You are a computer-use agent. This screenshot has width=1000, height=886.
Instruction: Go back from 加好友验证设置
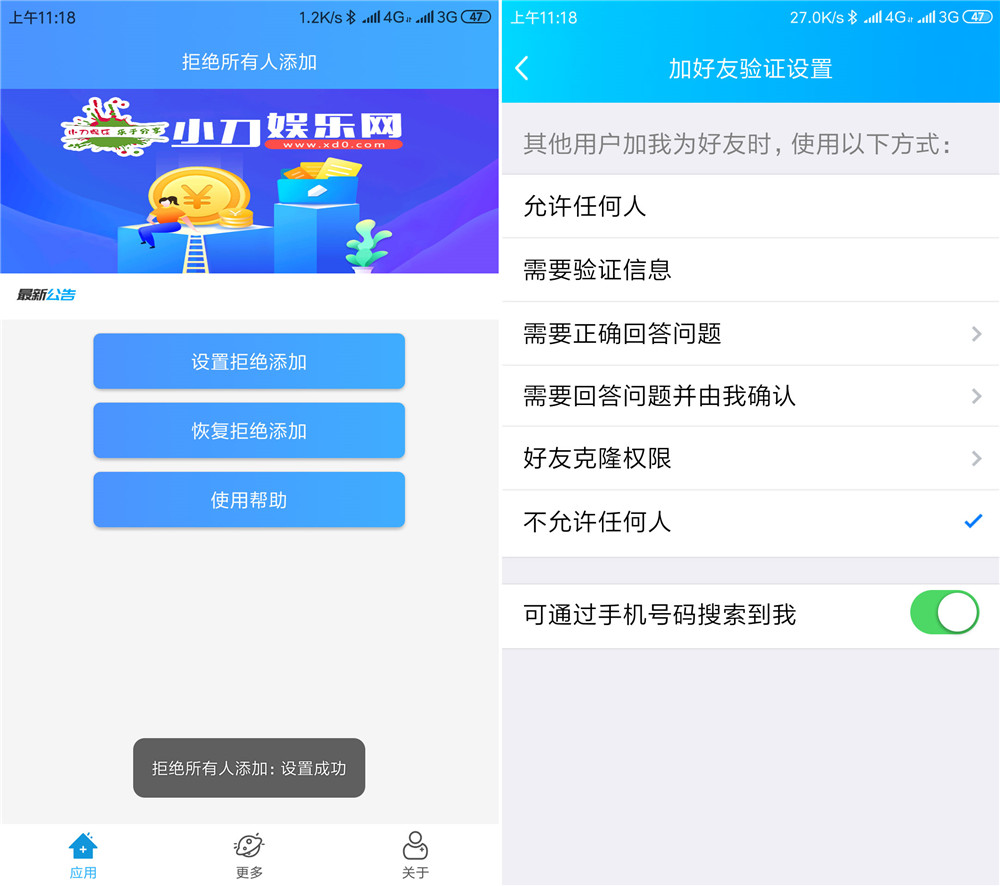click(x=522, y=68)
